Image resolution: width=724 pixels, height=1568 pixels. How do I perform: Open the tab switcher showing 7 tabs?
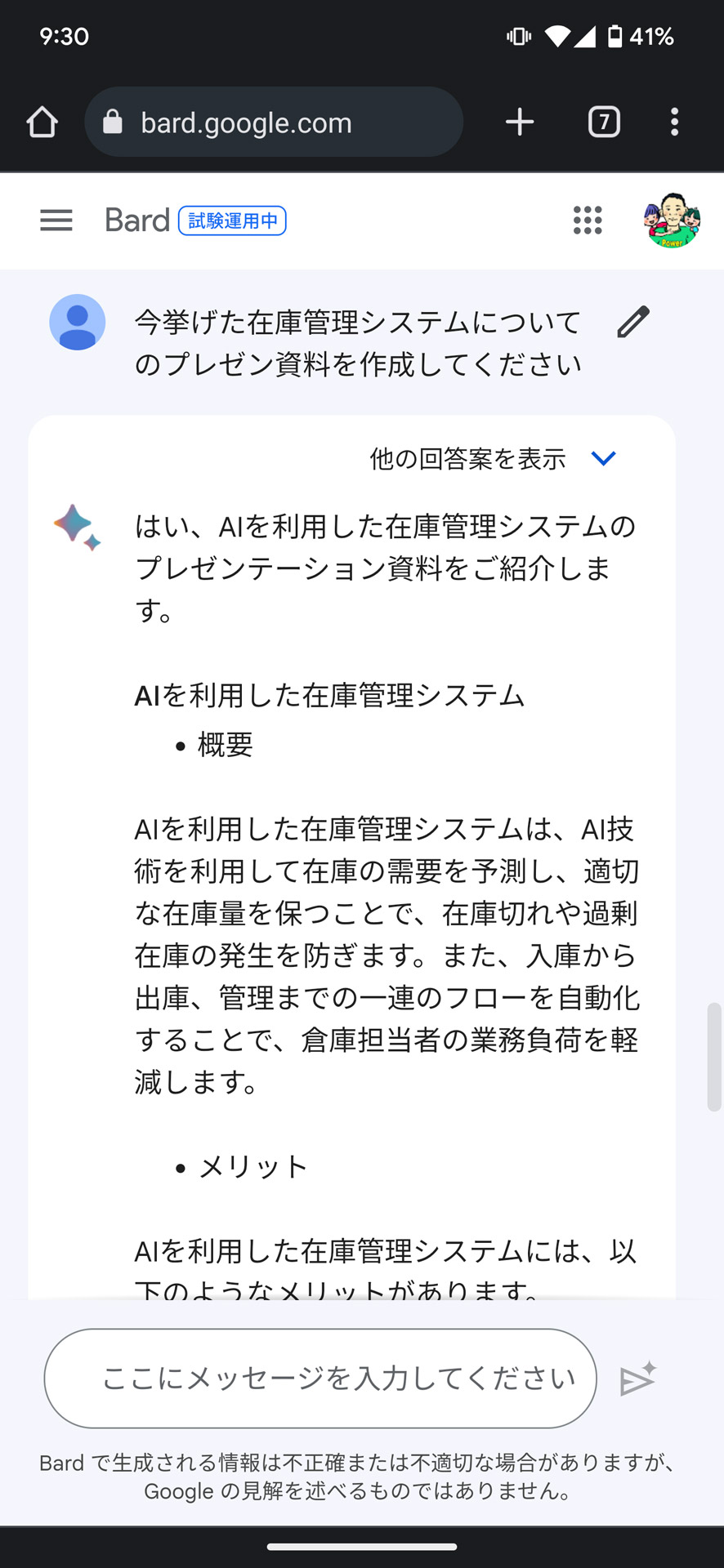tap(604, 122)
